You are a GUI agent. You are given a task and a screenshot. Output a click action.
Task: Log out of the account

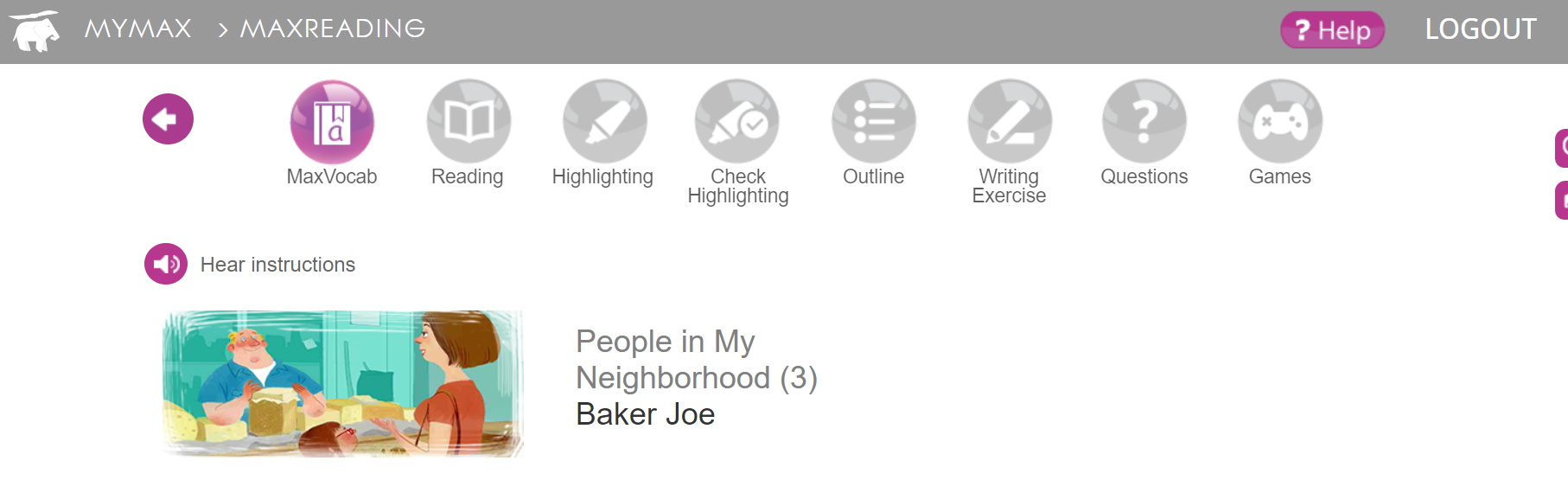tap(1480, 29)
